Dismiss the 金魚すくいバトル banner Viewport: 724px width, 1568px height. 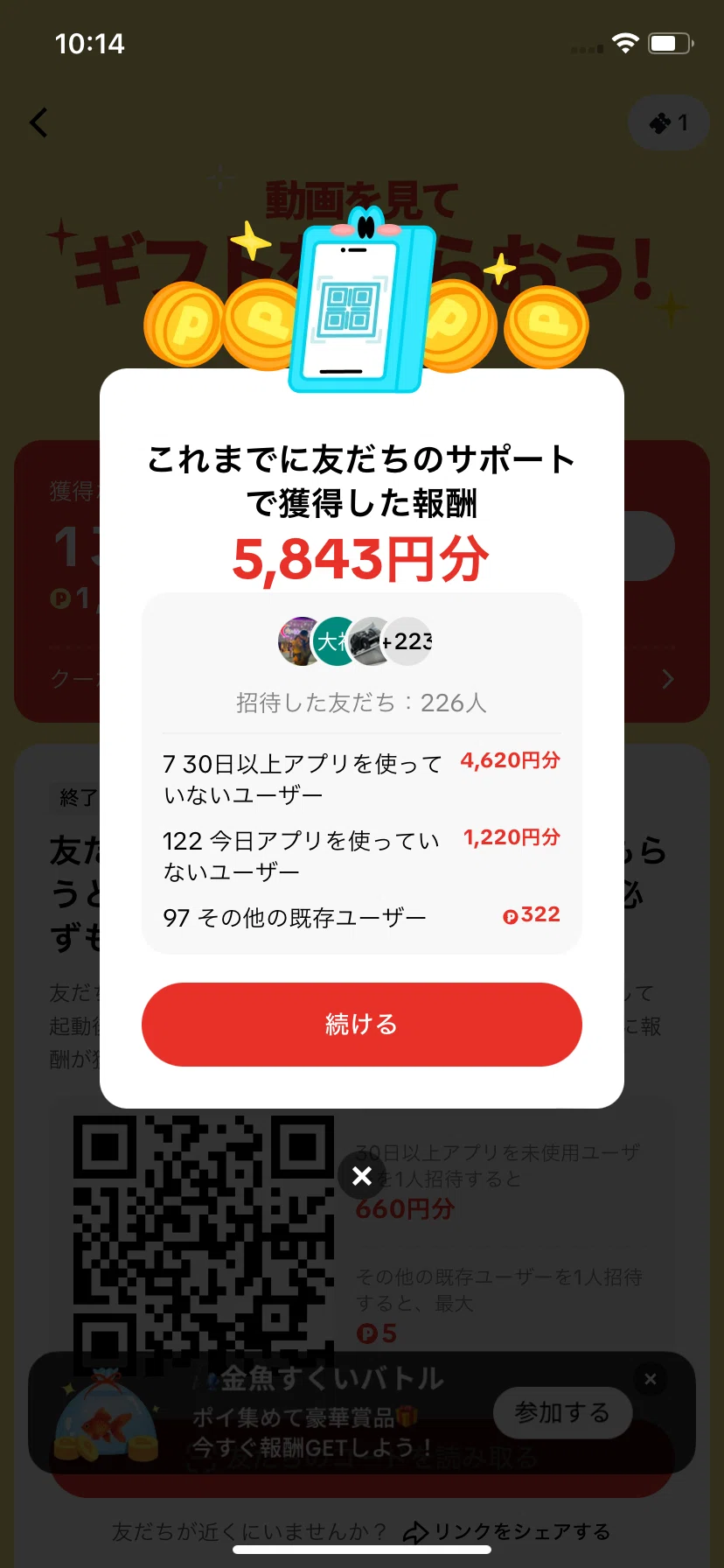pyautogui.click(x=650, y=1379)
